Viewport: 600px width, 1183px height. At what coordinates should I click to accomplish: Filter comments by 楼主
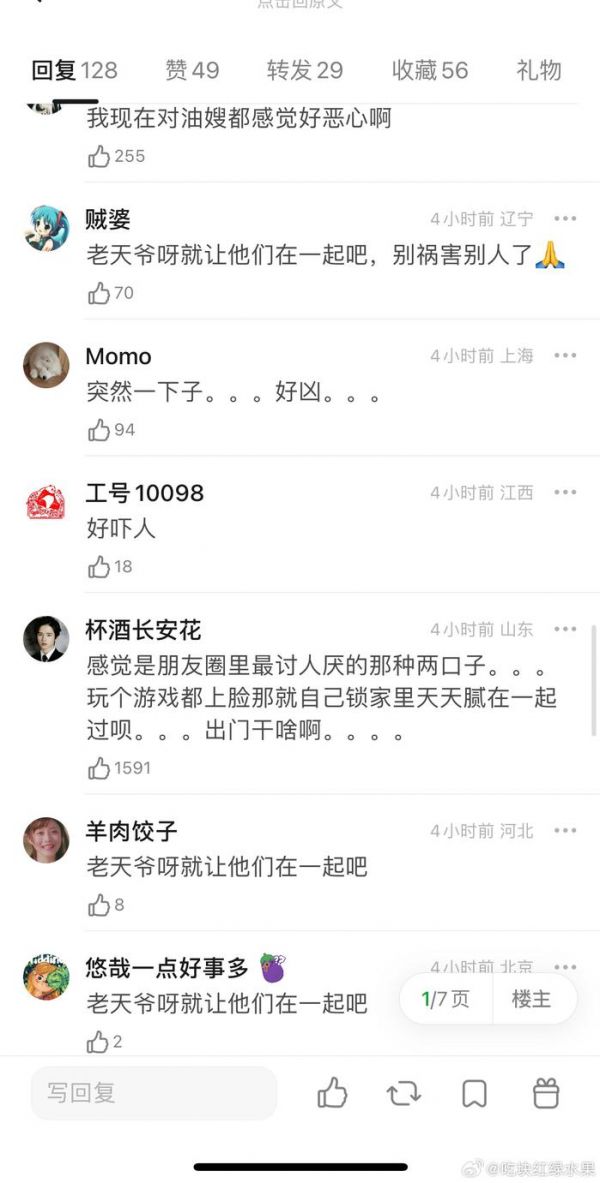click(531, 999)
